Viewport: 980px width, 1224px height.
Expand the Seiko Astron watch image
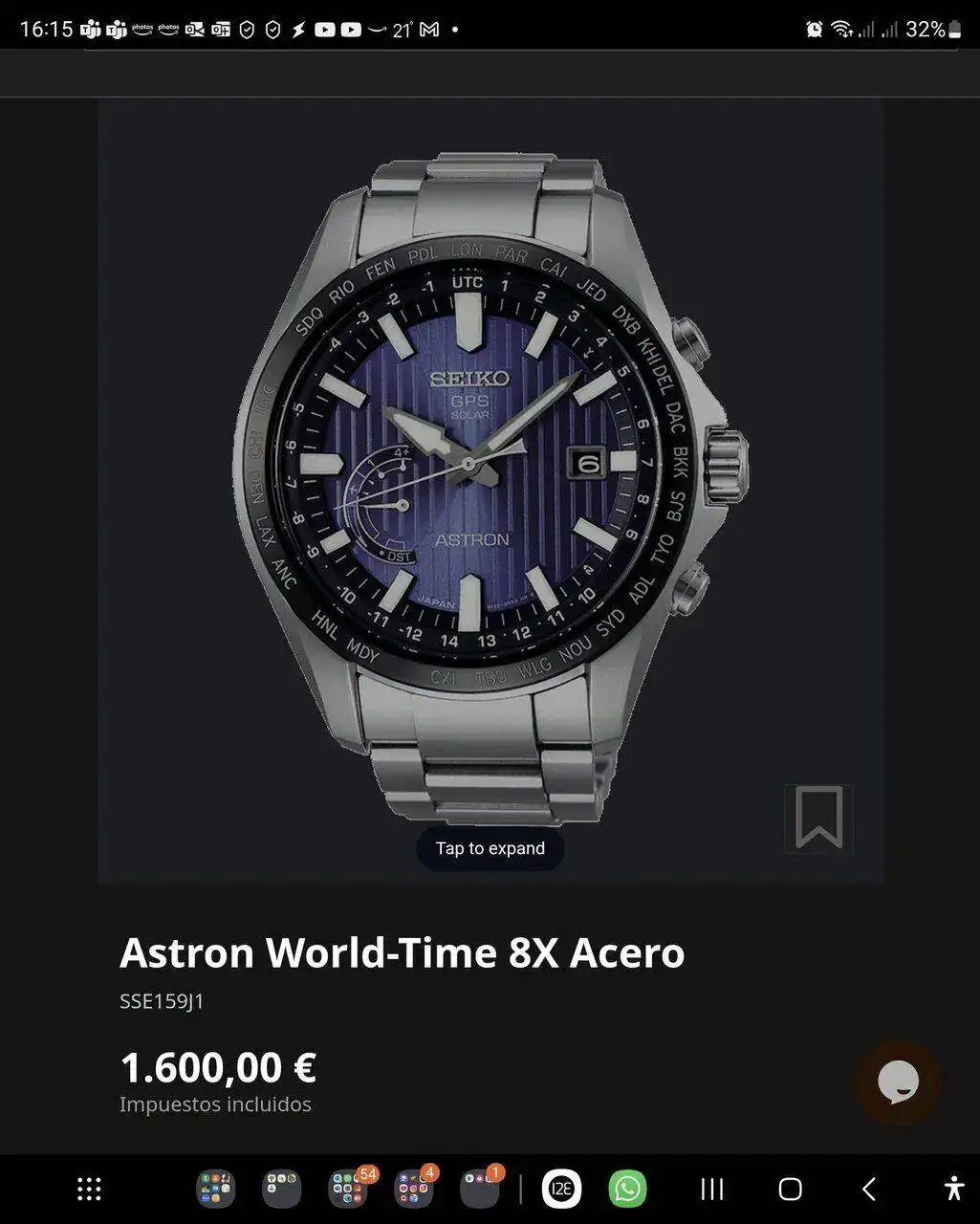(490, 848)
